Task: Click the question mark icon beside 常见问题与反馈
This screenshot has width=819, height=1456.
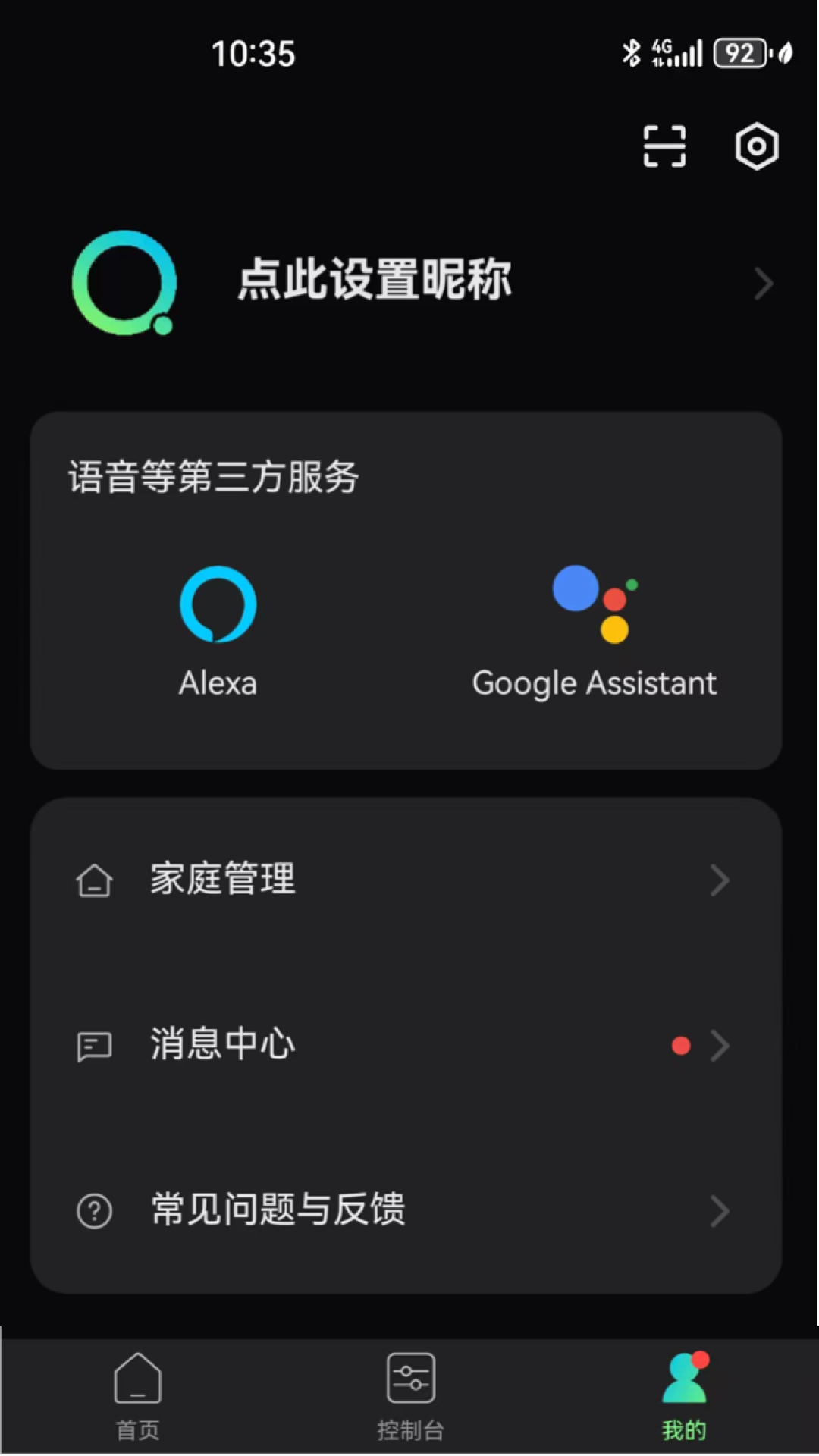Action: 93,1211
